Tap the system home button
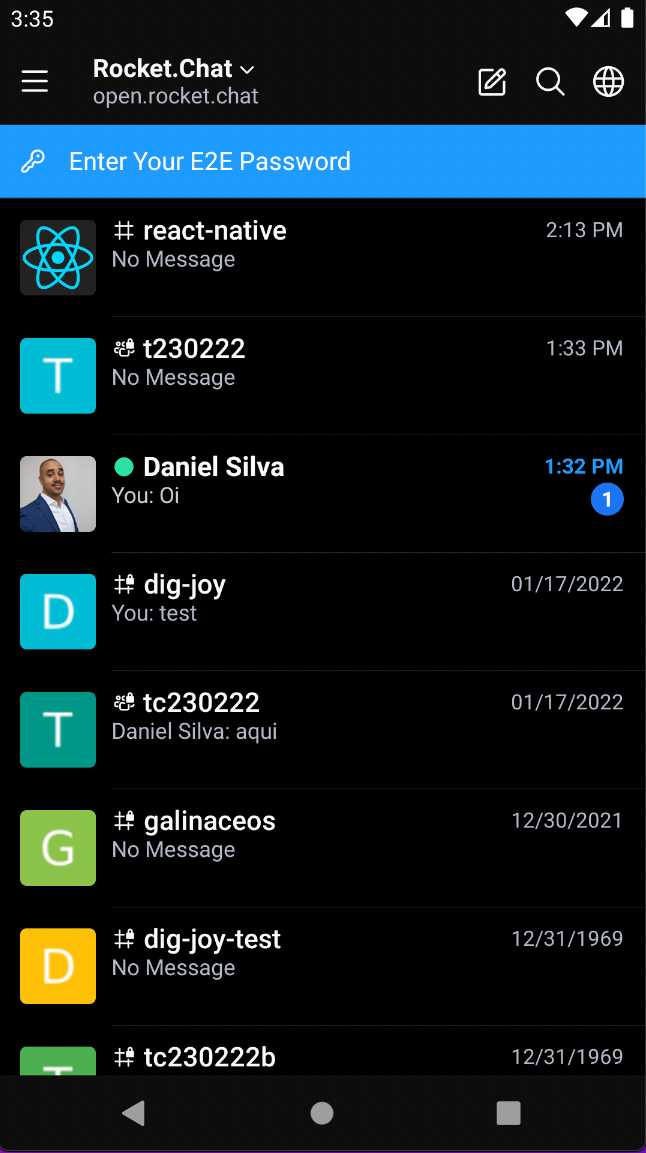 [322, 1113]
